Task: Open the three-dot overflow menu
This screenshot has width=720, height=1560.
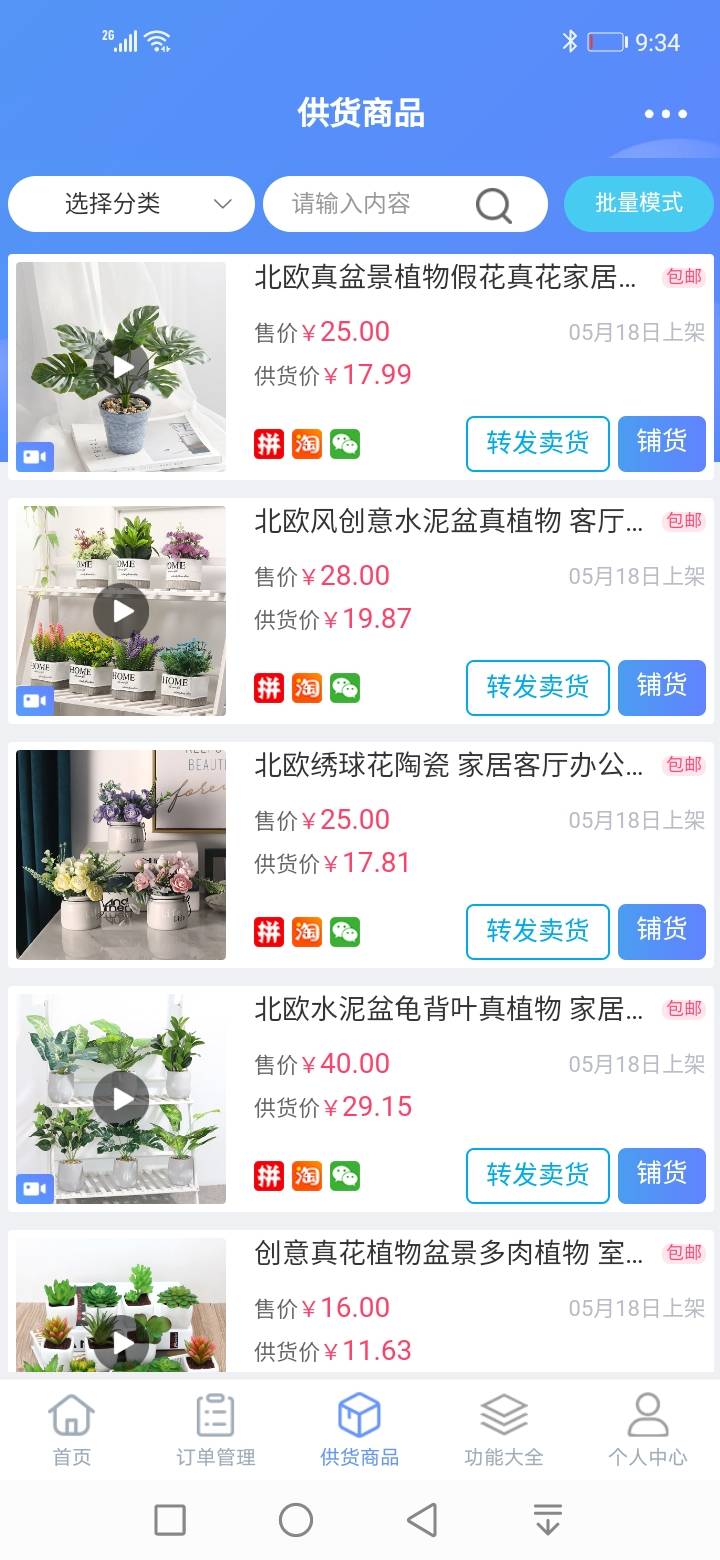Action: coord(665,114)
